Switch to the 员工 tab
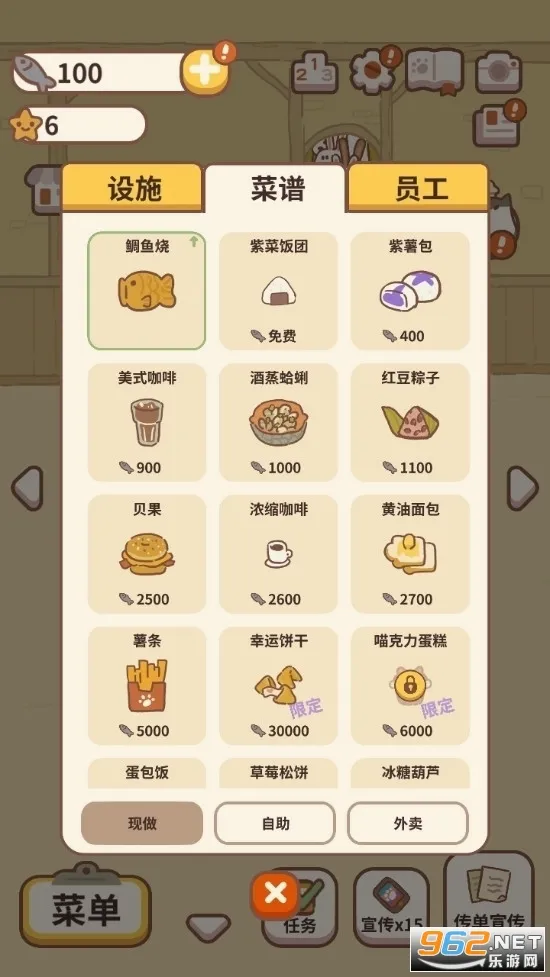The image size is (550, 977). click(x=419, y=188)
